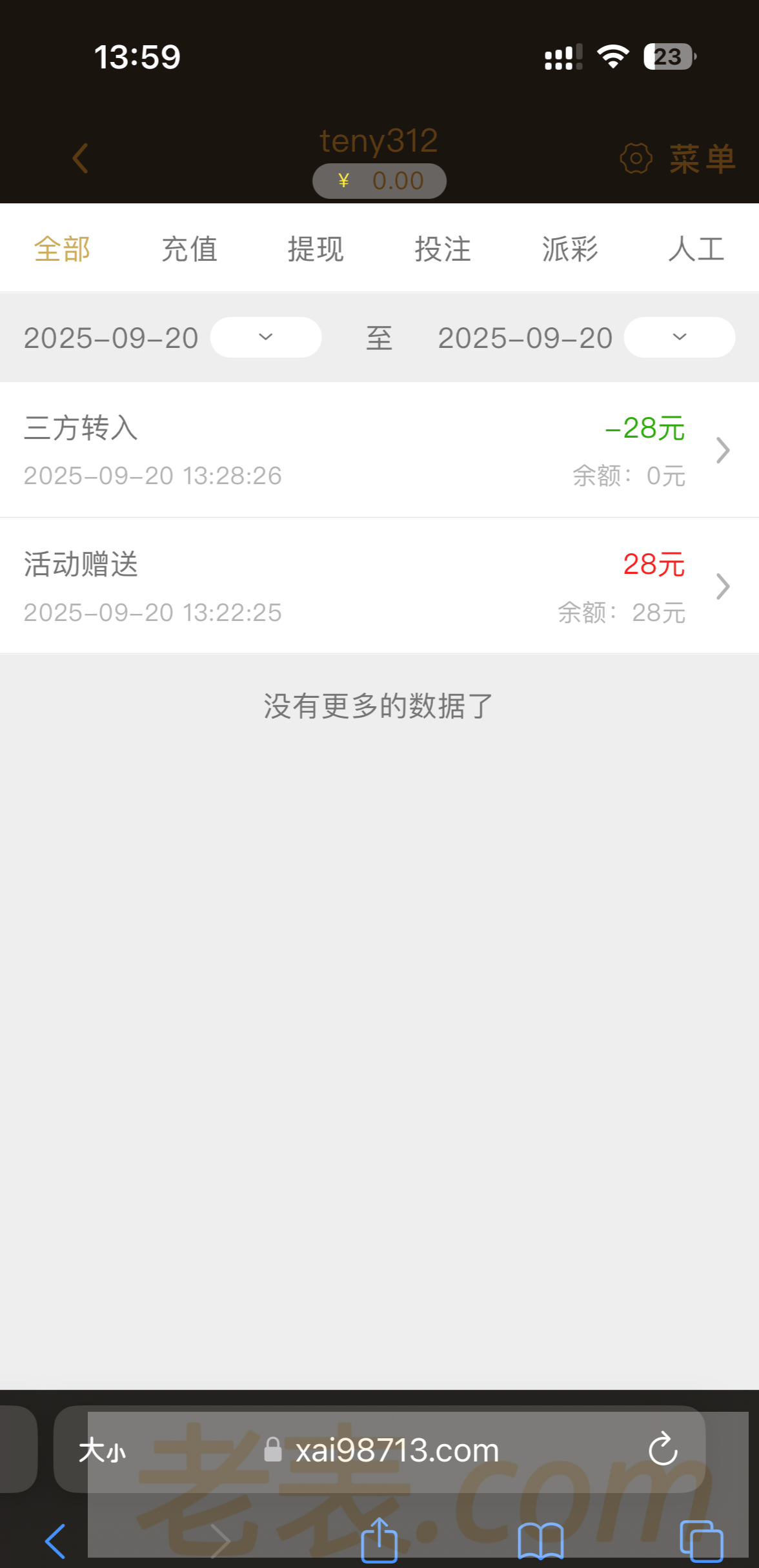Select the 投注 tab

click(443, 249)
